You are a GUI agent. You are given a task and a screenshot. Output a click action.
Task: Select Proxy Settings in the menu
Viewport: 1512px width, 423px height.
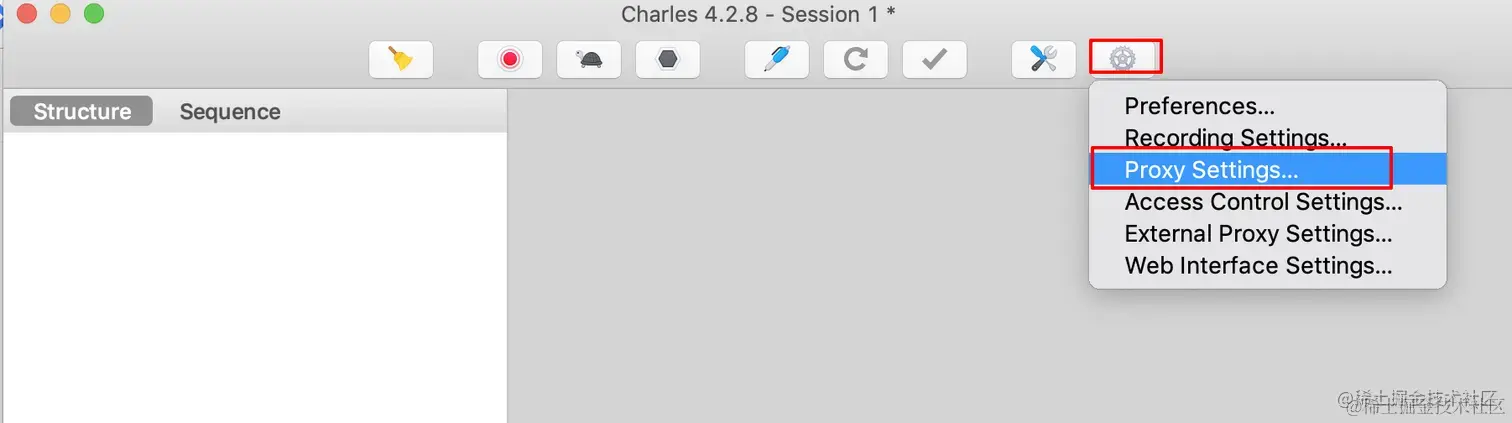[1211, 170]
